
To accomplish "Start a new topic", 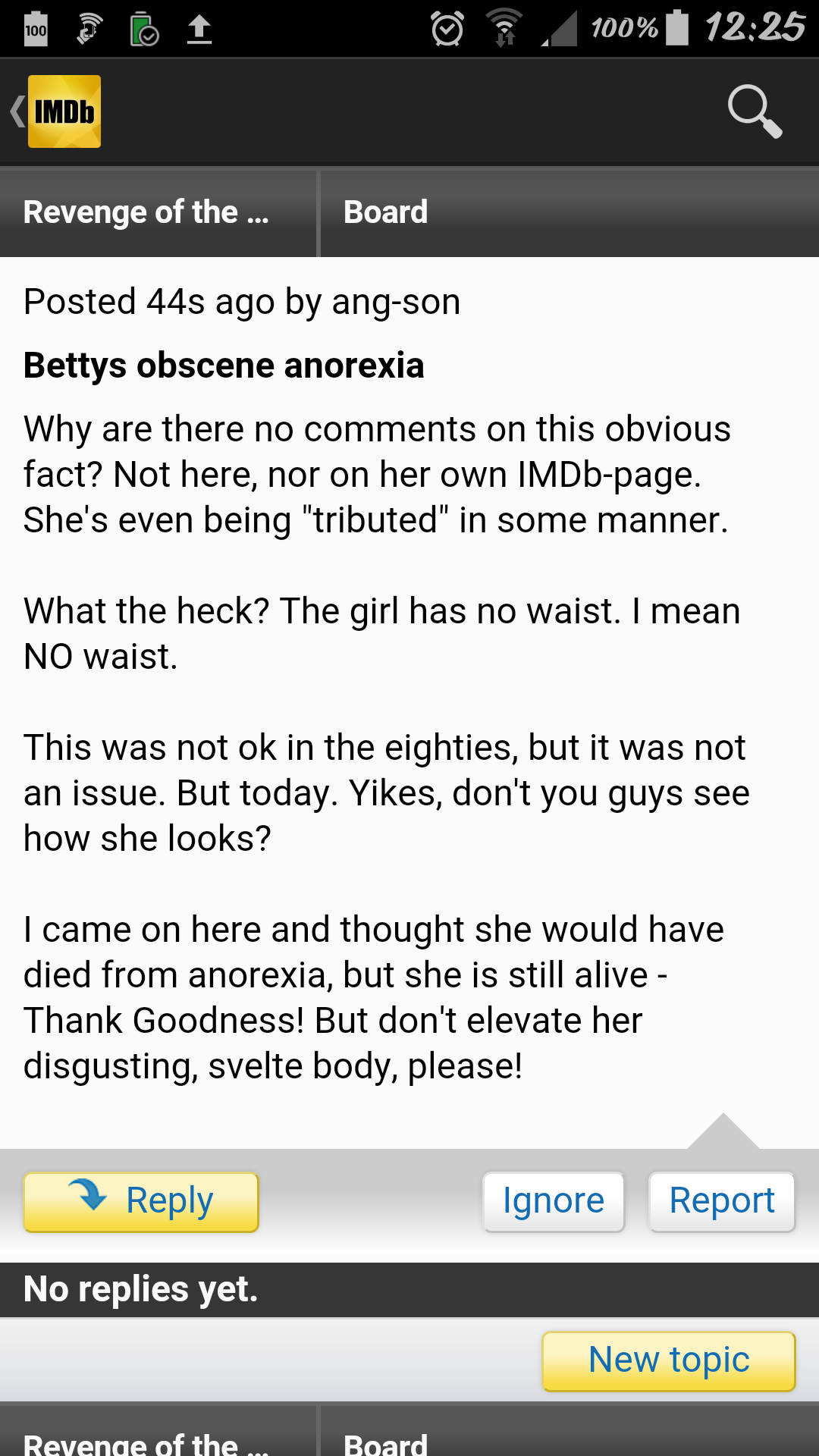I will [x=668, y=1361].
